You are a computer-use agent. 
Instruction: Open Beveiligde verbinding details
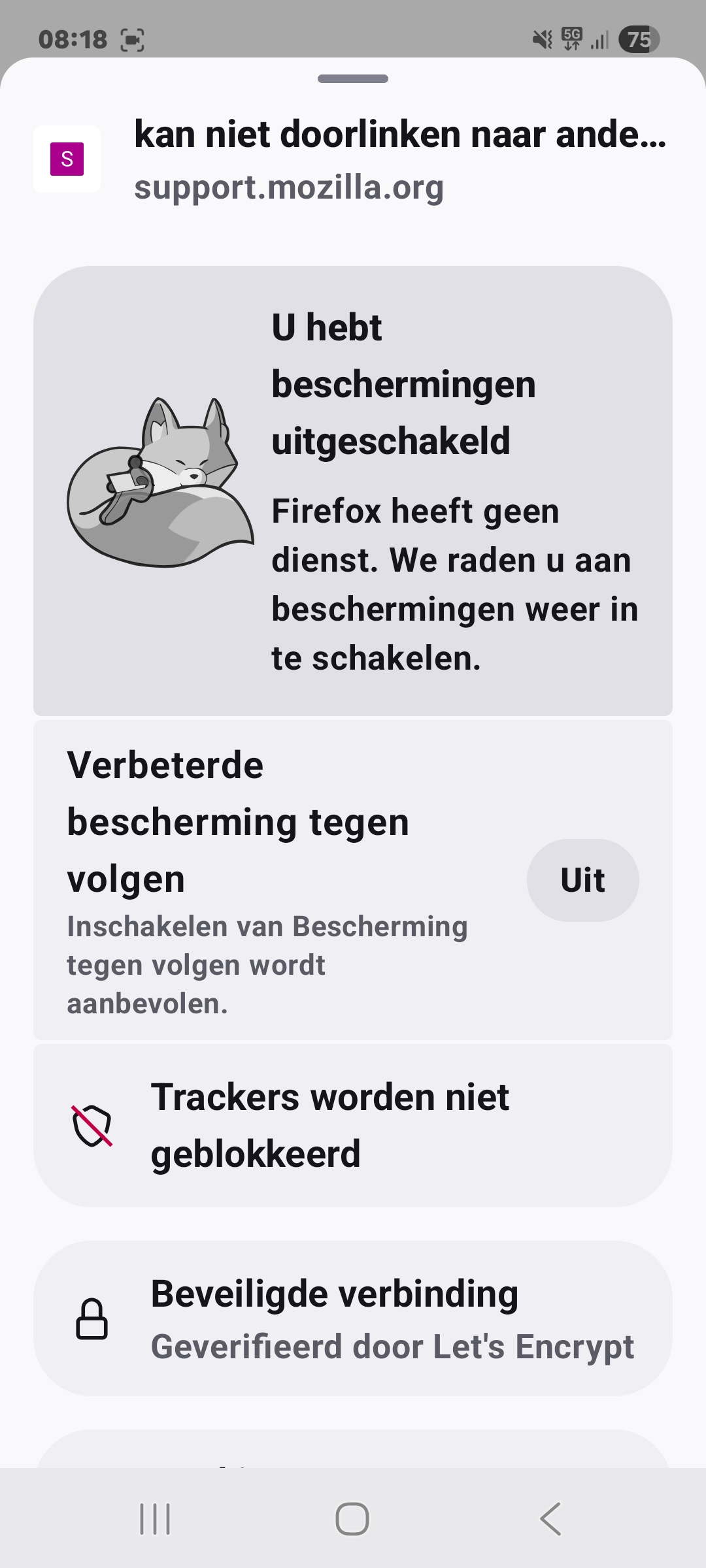[353, 1319]
